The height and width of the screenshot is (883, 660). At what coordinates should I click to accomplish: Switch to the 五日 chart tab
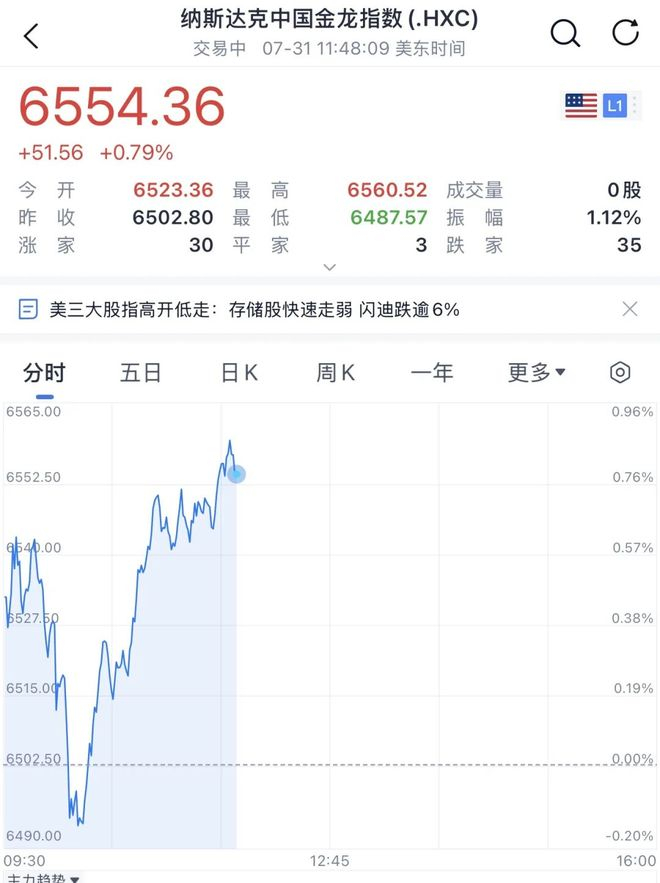pos(140,373)
